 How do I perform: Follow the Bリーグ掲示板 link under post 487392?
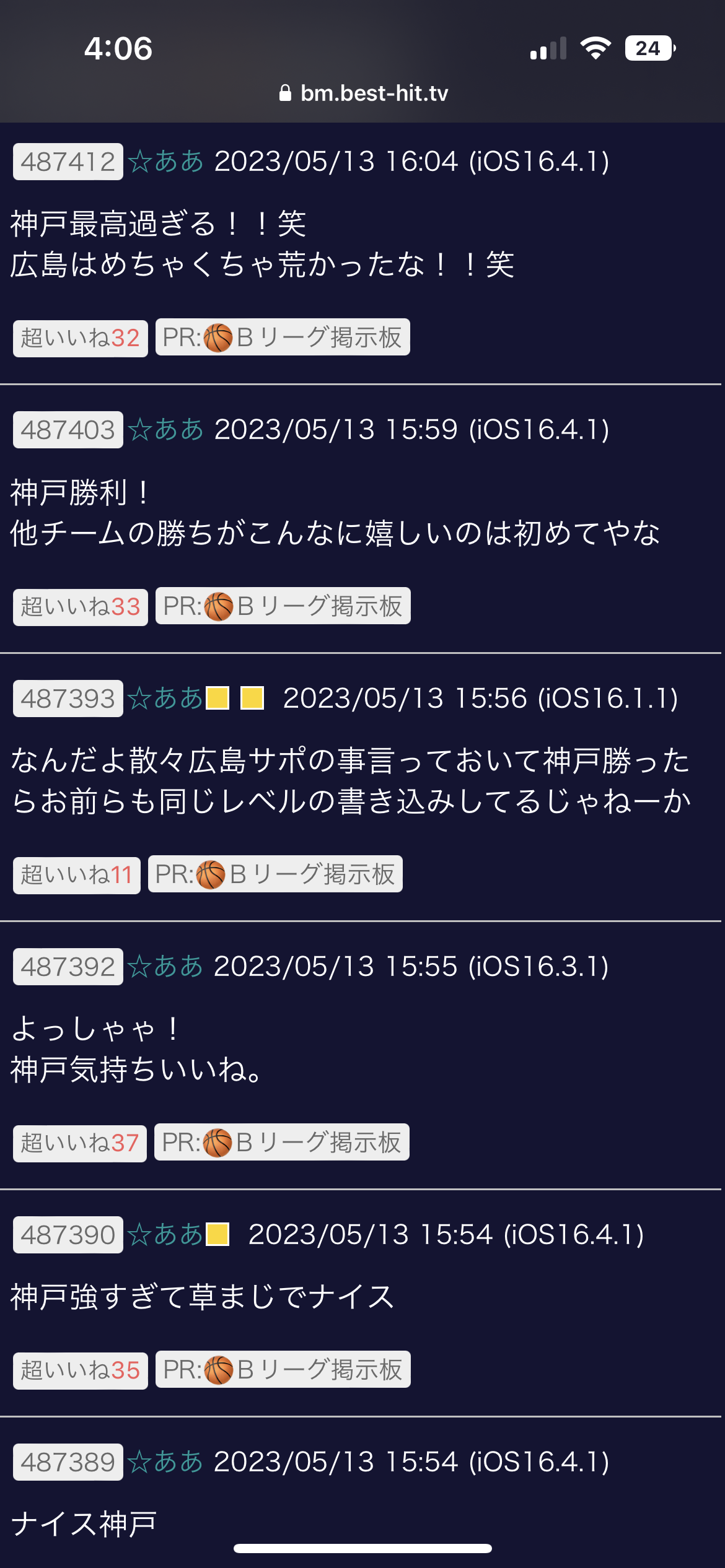[282, 1143]
